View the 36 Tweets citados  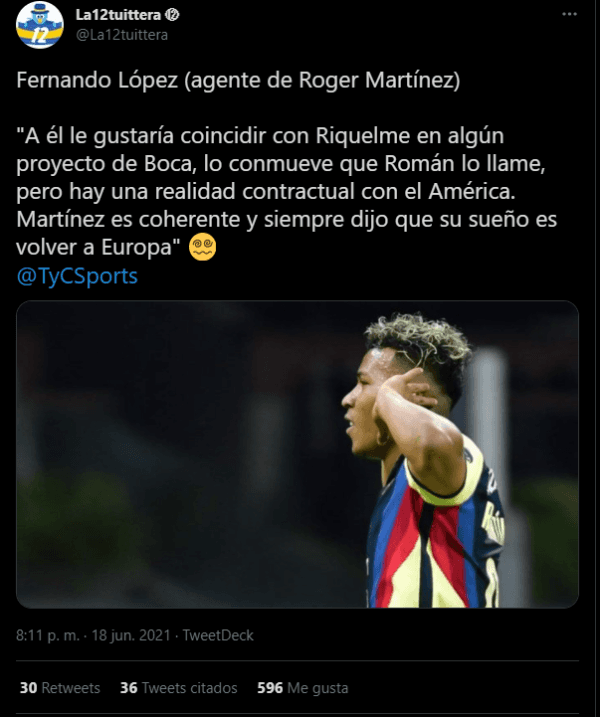click(x=178, y=688)
